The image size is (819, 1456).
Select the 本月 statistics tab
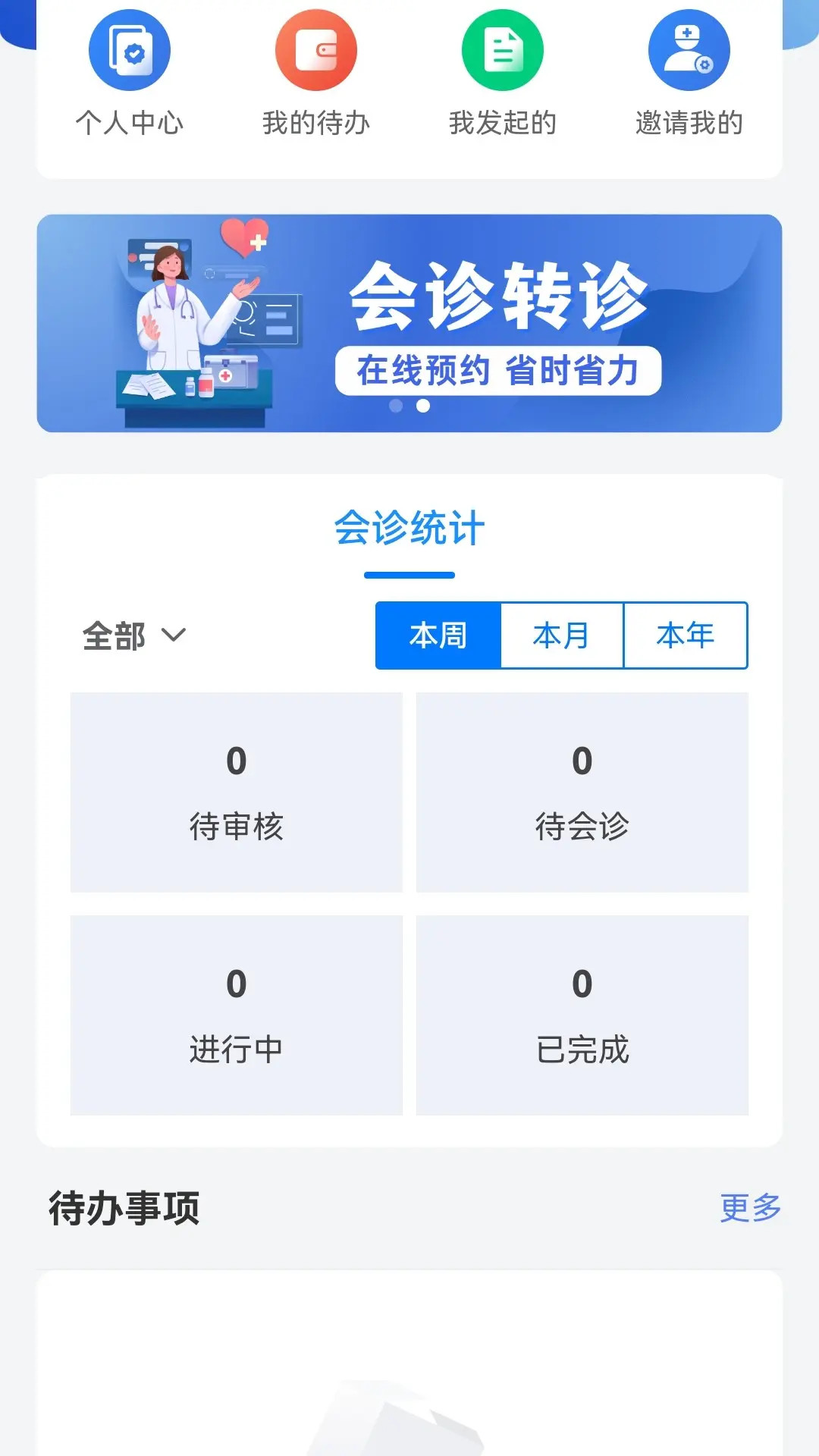pos(561,636)
